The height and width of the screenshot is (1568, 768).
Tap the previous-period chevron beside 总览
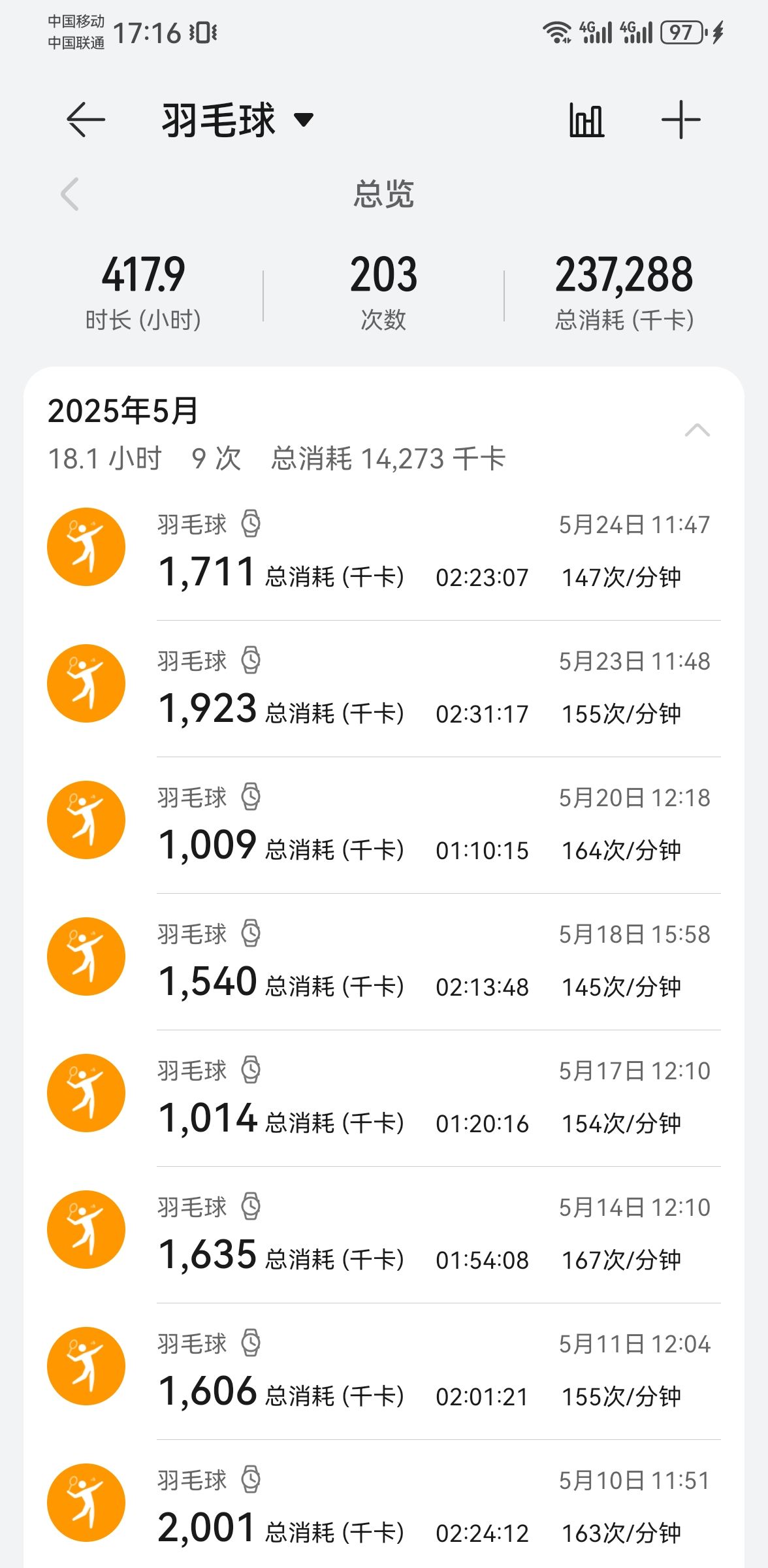[70, 194]
